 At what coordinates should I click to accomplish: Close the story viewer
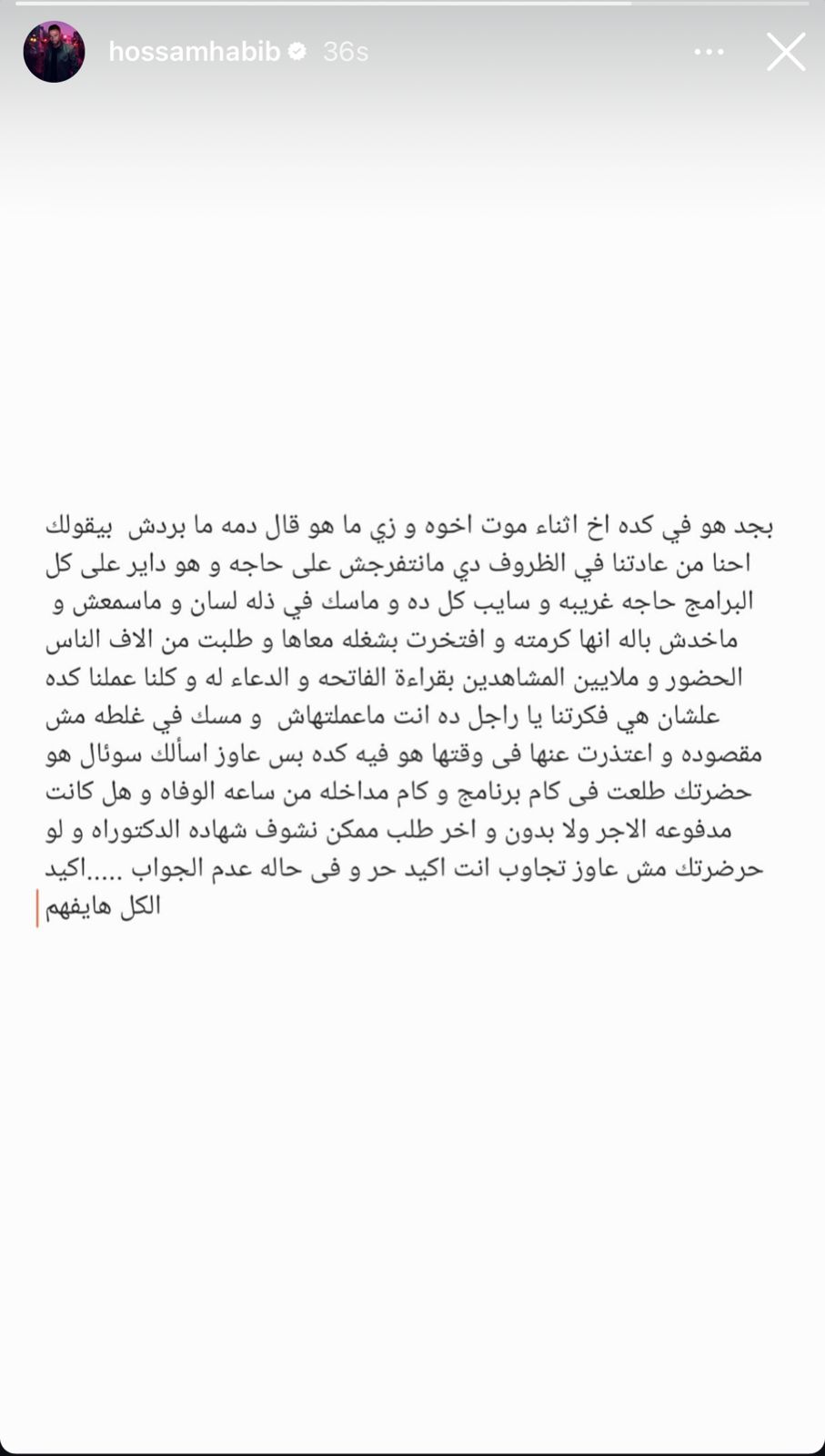point(785,52)
